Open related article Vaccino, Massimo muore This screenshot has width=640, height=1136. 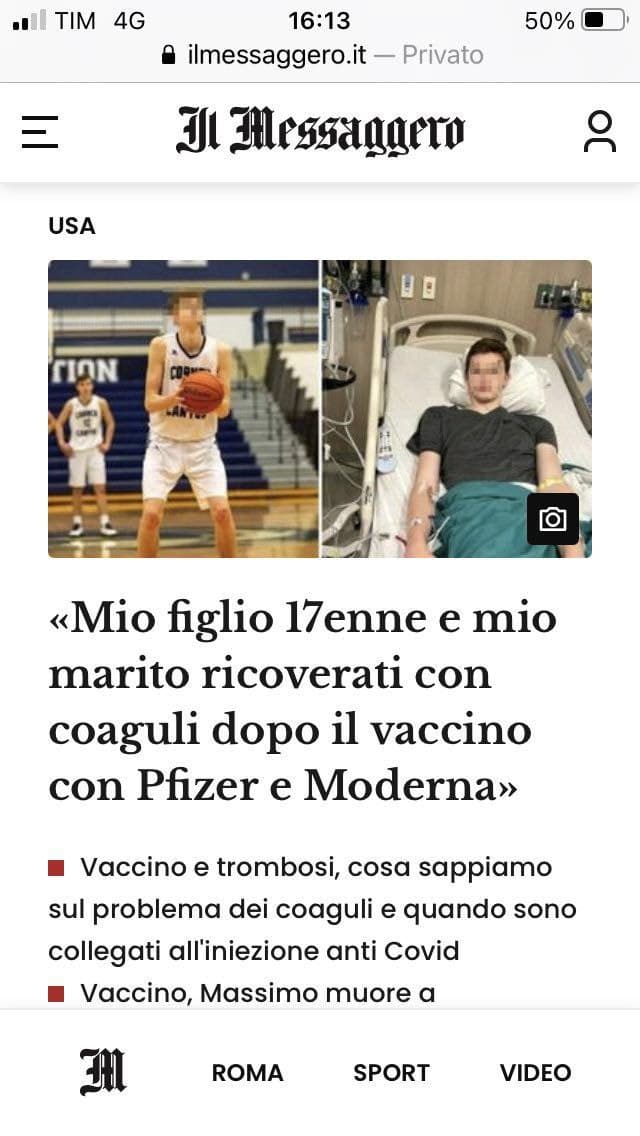click(257, 993)
